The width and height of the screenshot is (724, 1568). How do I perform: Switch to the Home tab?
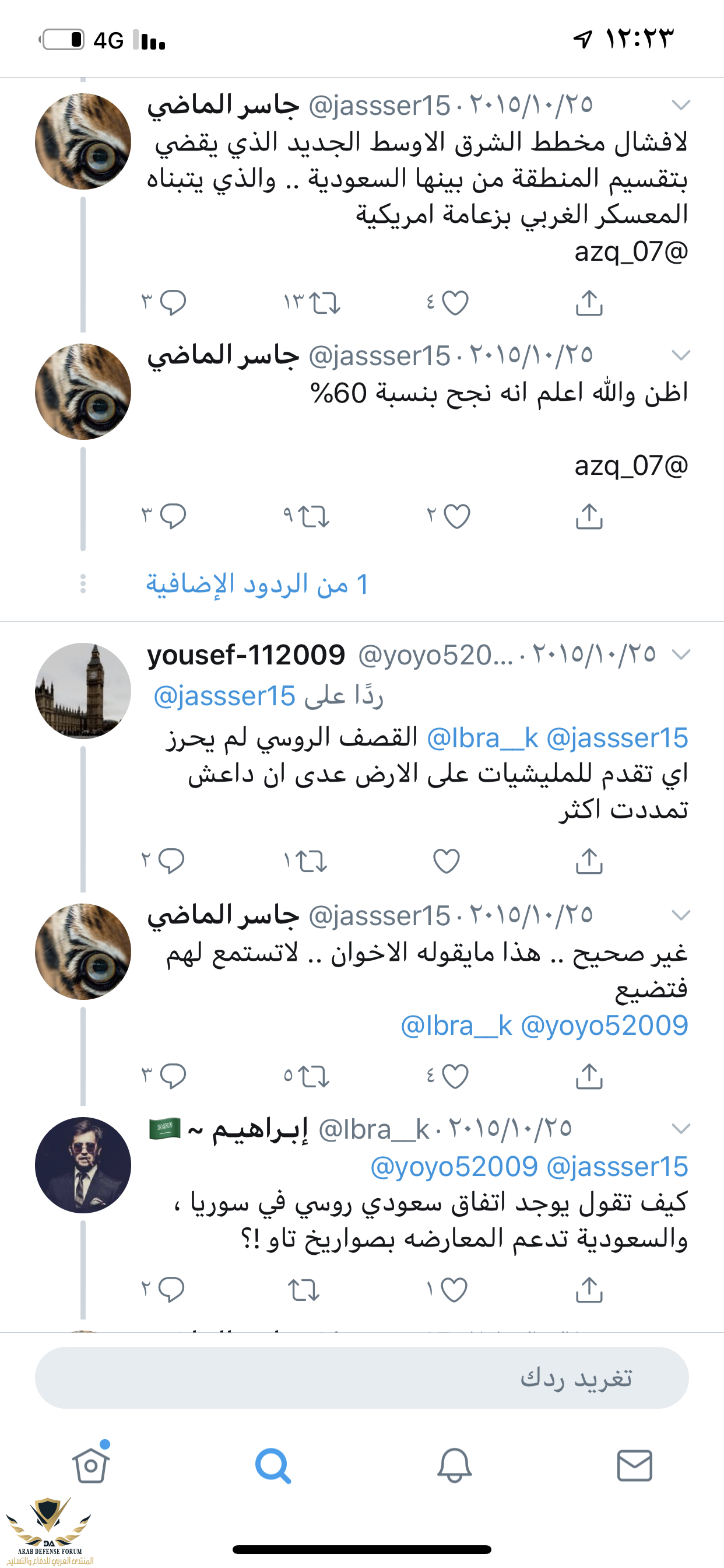(x=91, y=1465)
